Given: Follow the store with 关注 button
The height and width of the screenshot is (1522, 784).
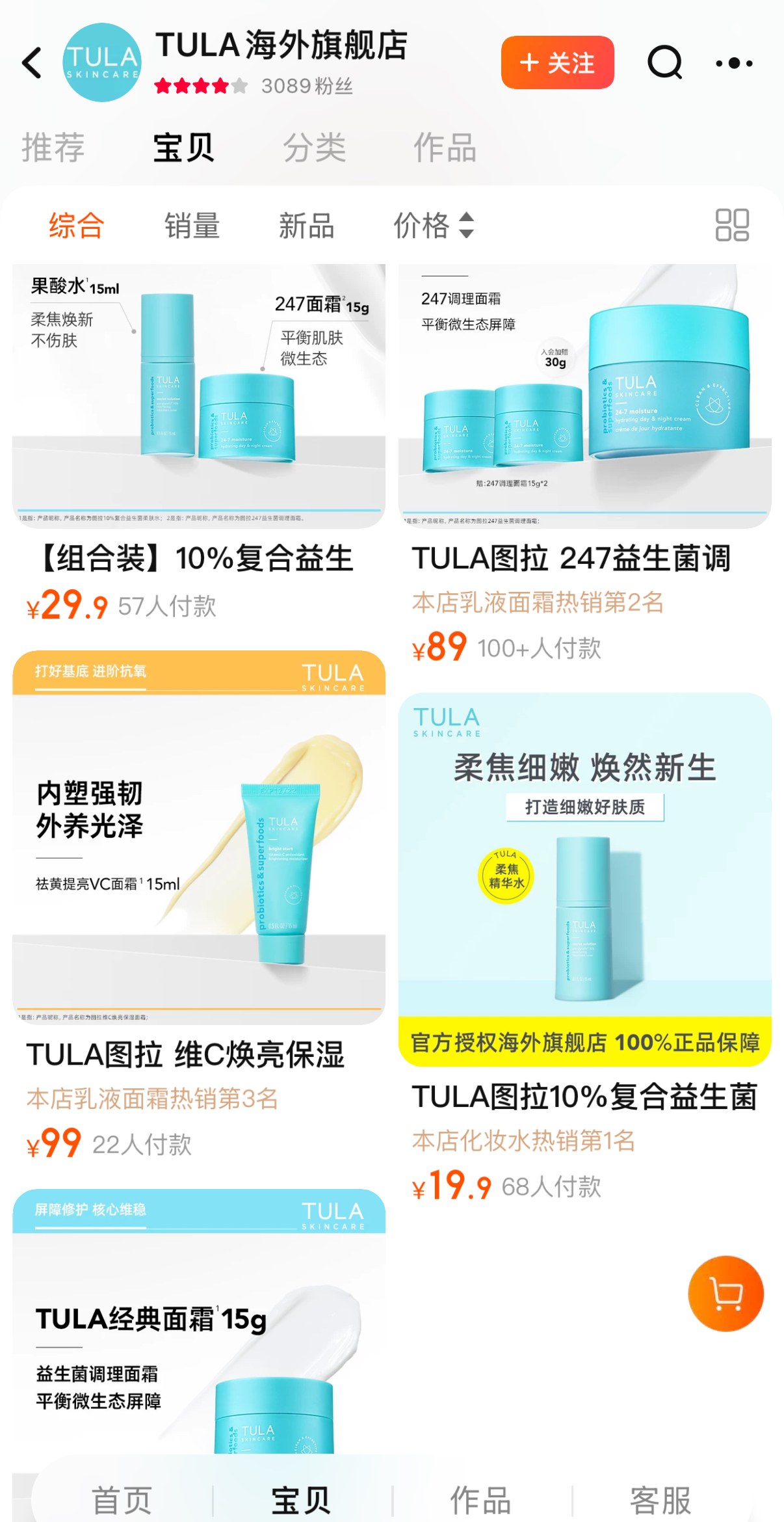Looking at the screenshot, I should pyautogui.click(x=557, y=62).
